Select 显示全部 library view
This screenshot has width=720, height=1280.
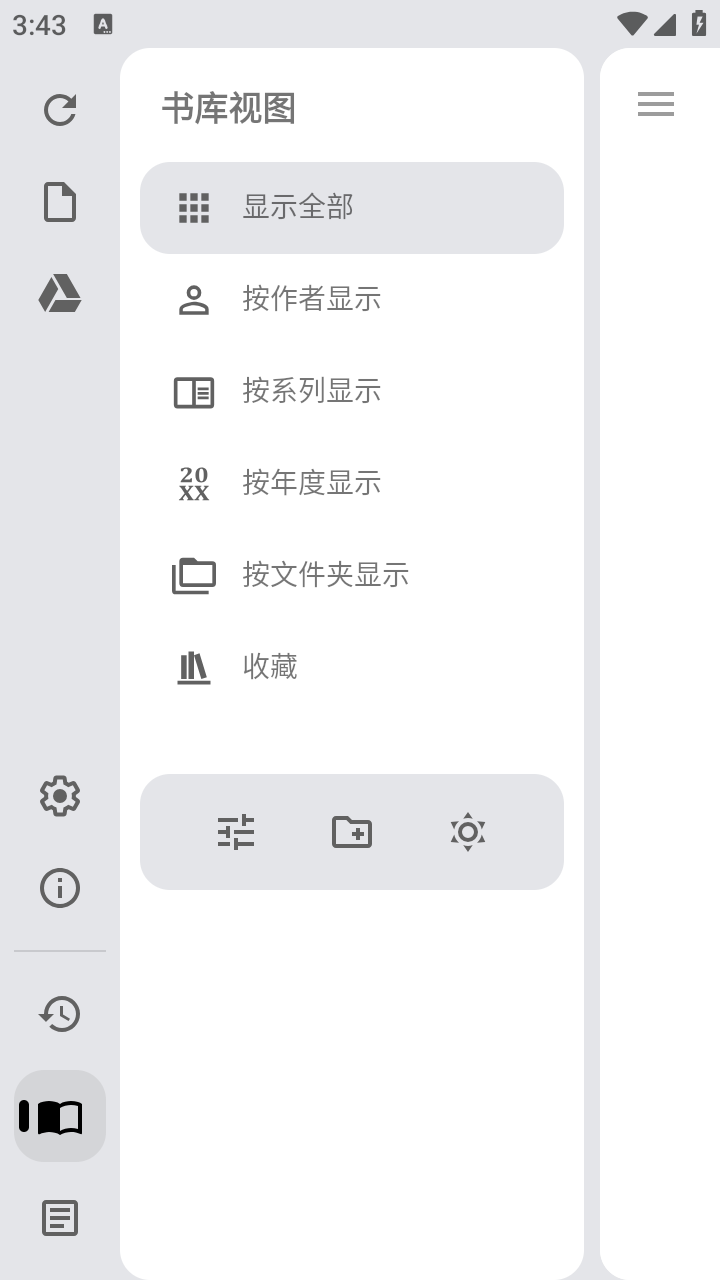(352, 208)
